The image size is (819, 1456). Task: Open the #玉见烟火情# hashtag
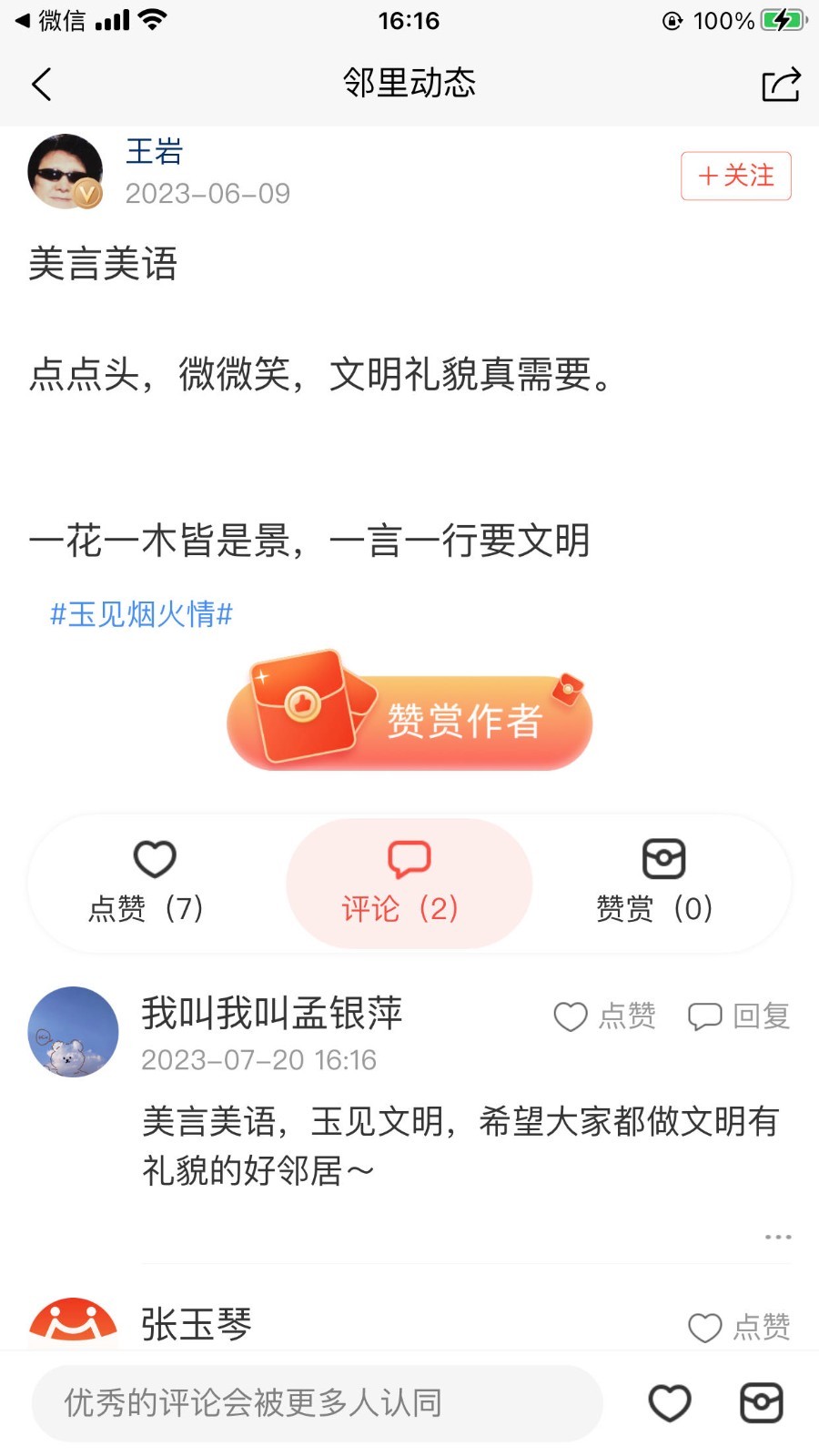(x=141, y=614)
